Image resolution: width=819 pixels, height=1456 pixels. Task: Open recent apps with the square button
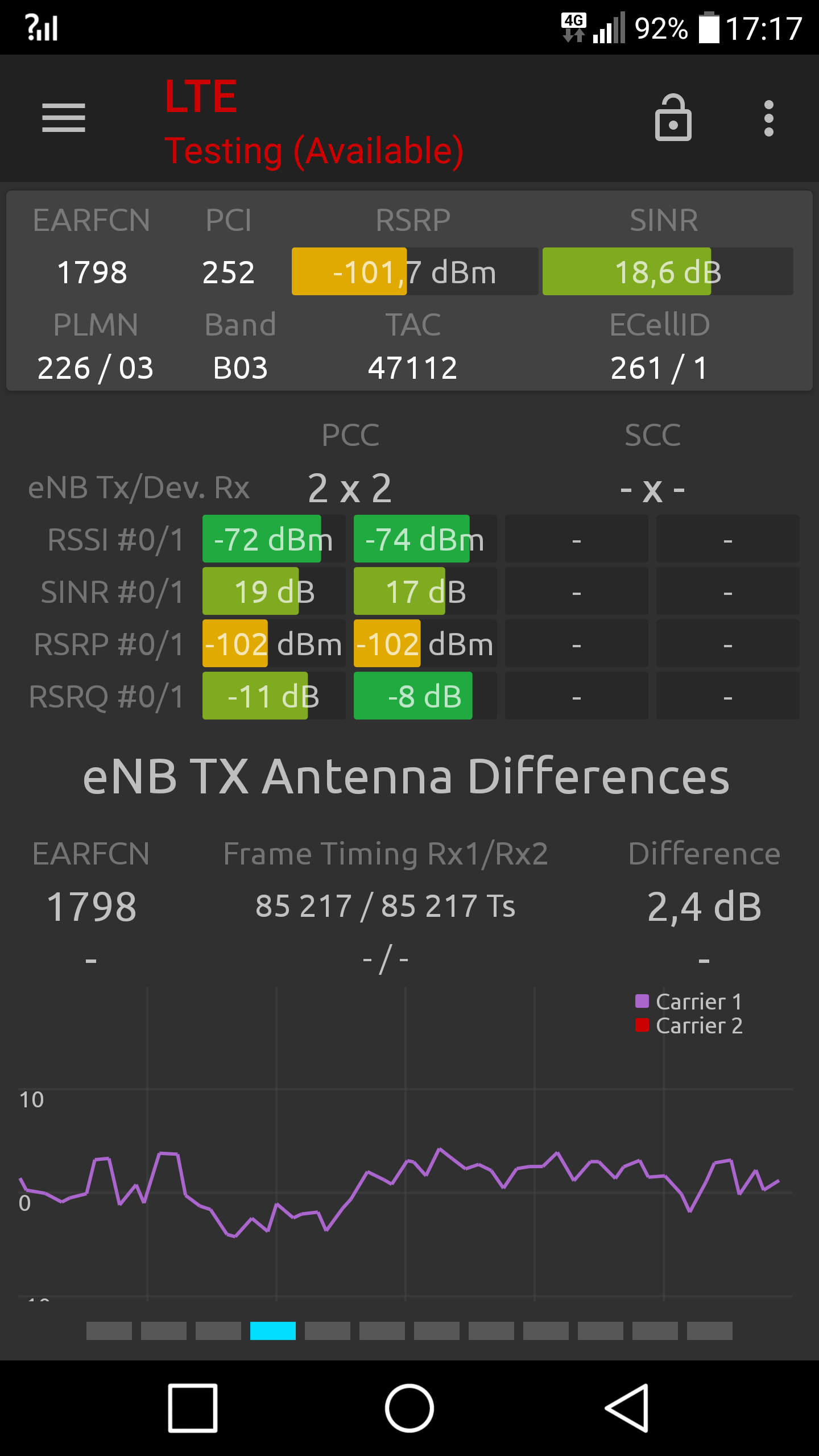pyautogui.click(x=193, y=1408)
